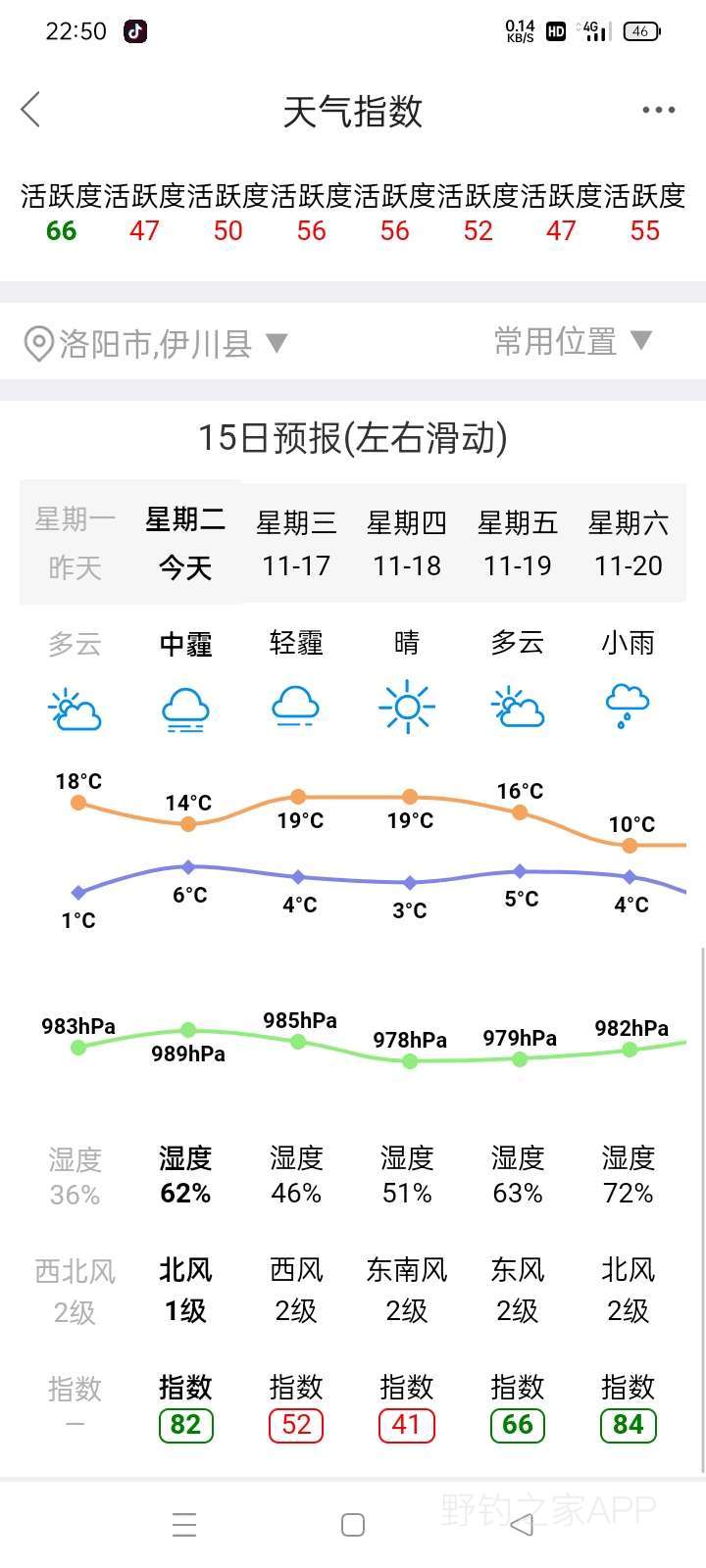The image size is (706, 1568).
Task: Go back using the top-left arrow
Action: click(31, 110)
